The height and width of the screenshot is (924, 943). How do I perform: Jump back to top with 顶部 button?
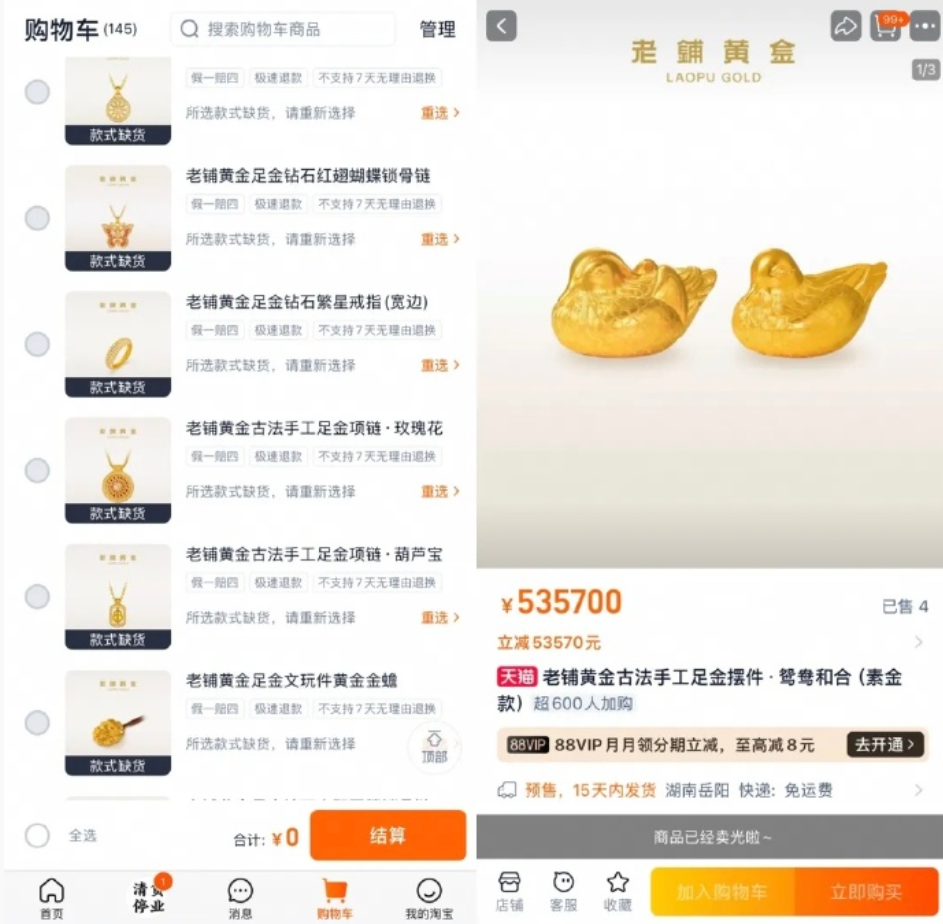[x=434, y=745]
